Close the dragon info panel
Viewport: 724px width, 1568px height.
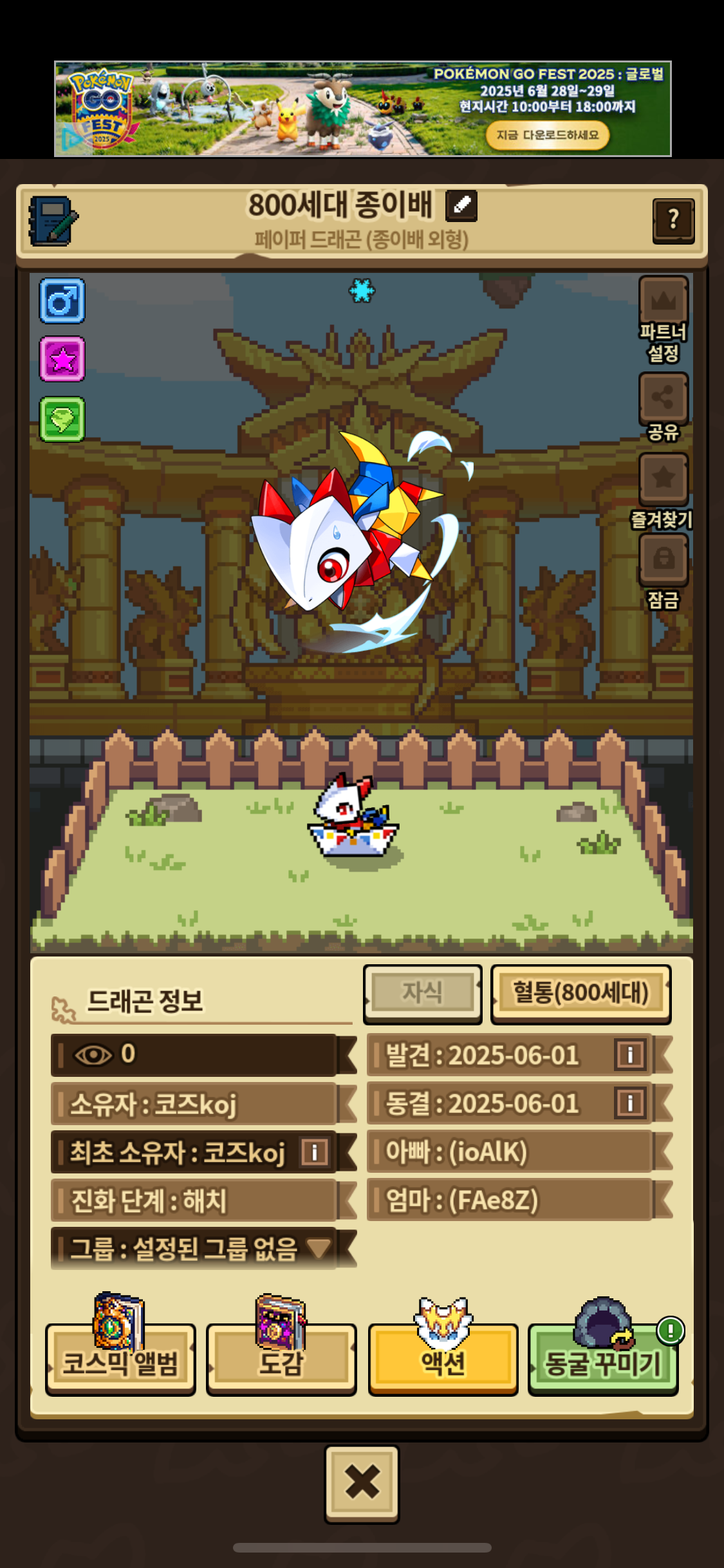click(362, 1483)
